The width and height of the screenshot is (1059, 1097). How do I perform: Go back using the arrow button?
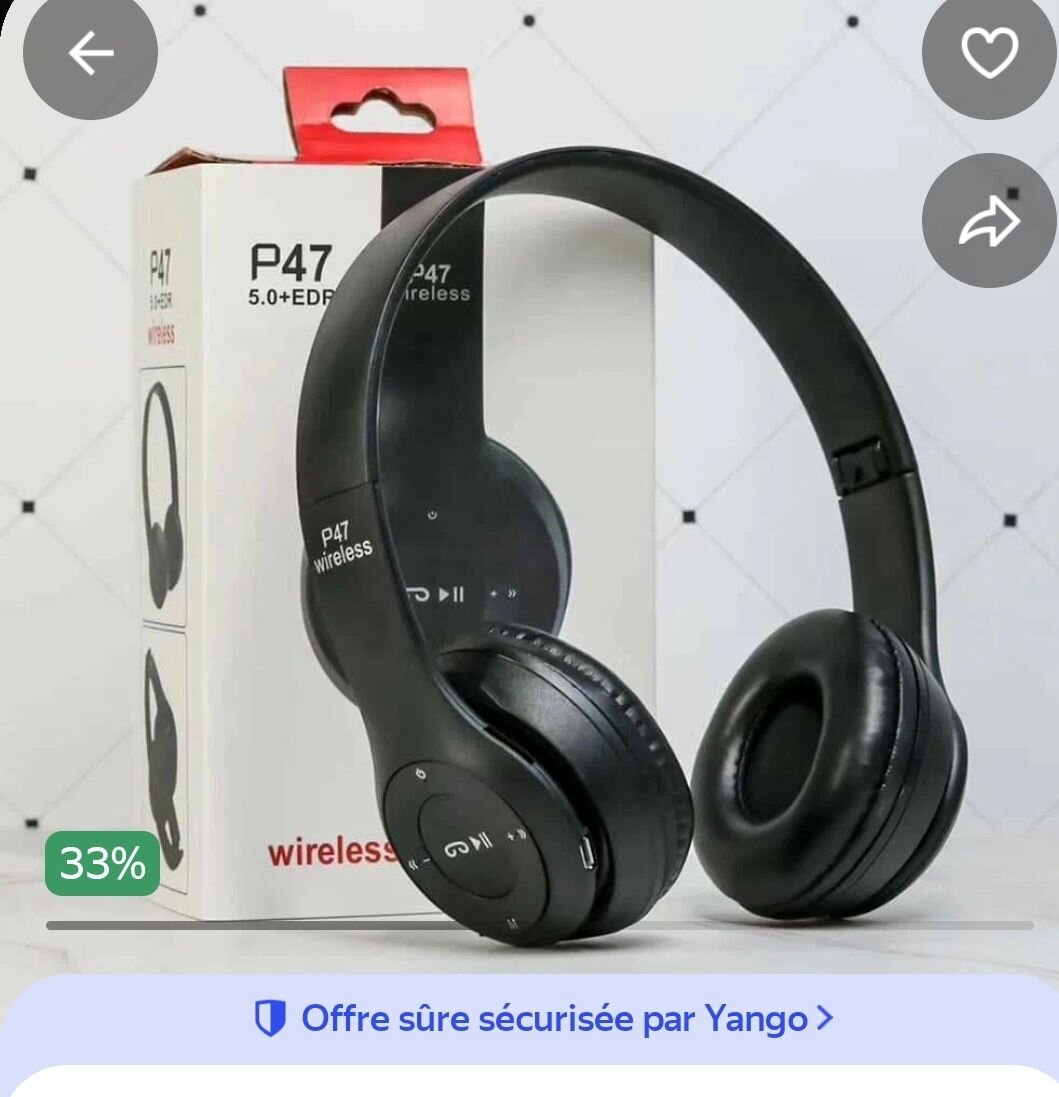click(90, 53)
